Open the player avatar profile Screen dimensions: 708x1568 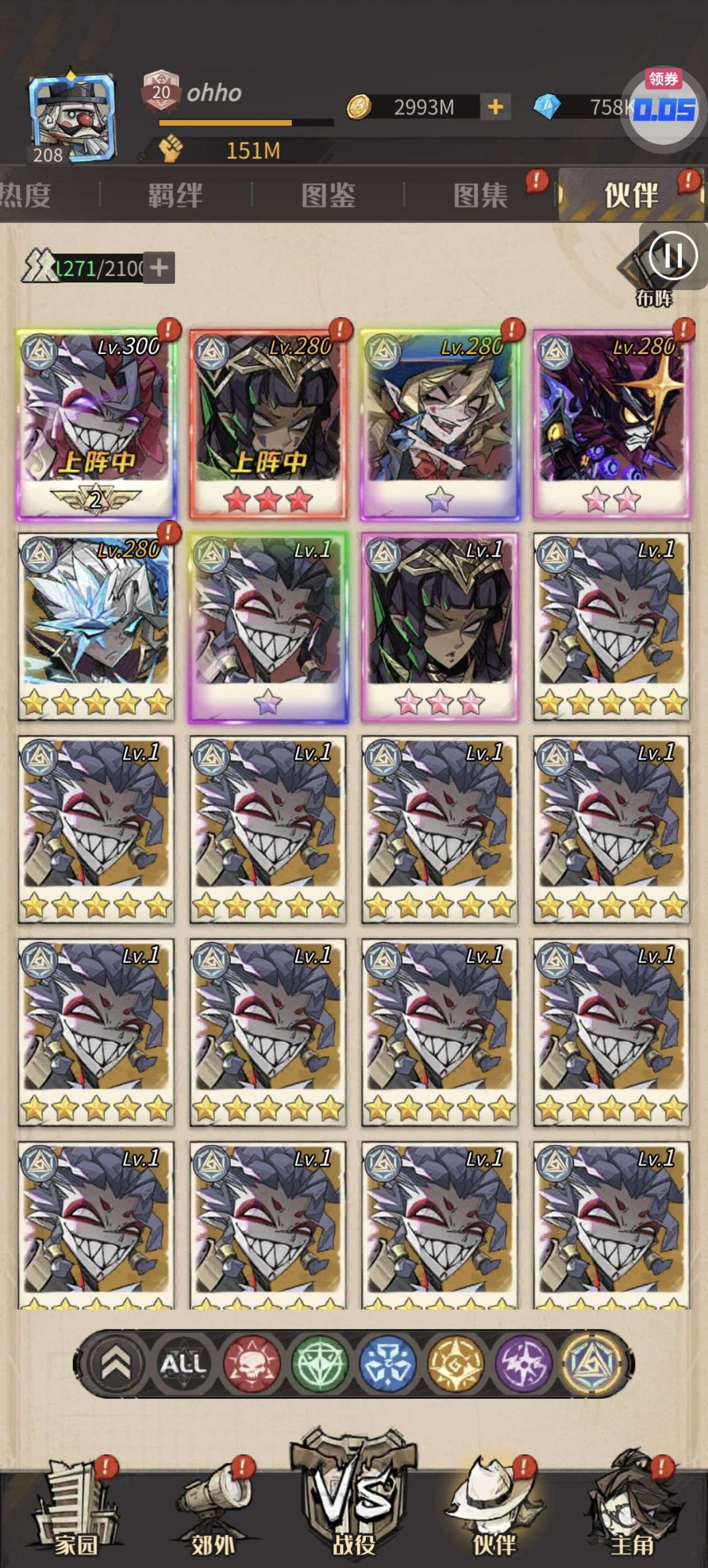coord(71,116)
